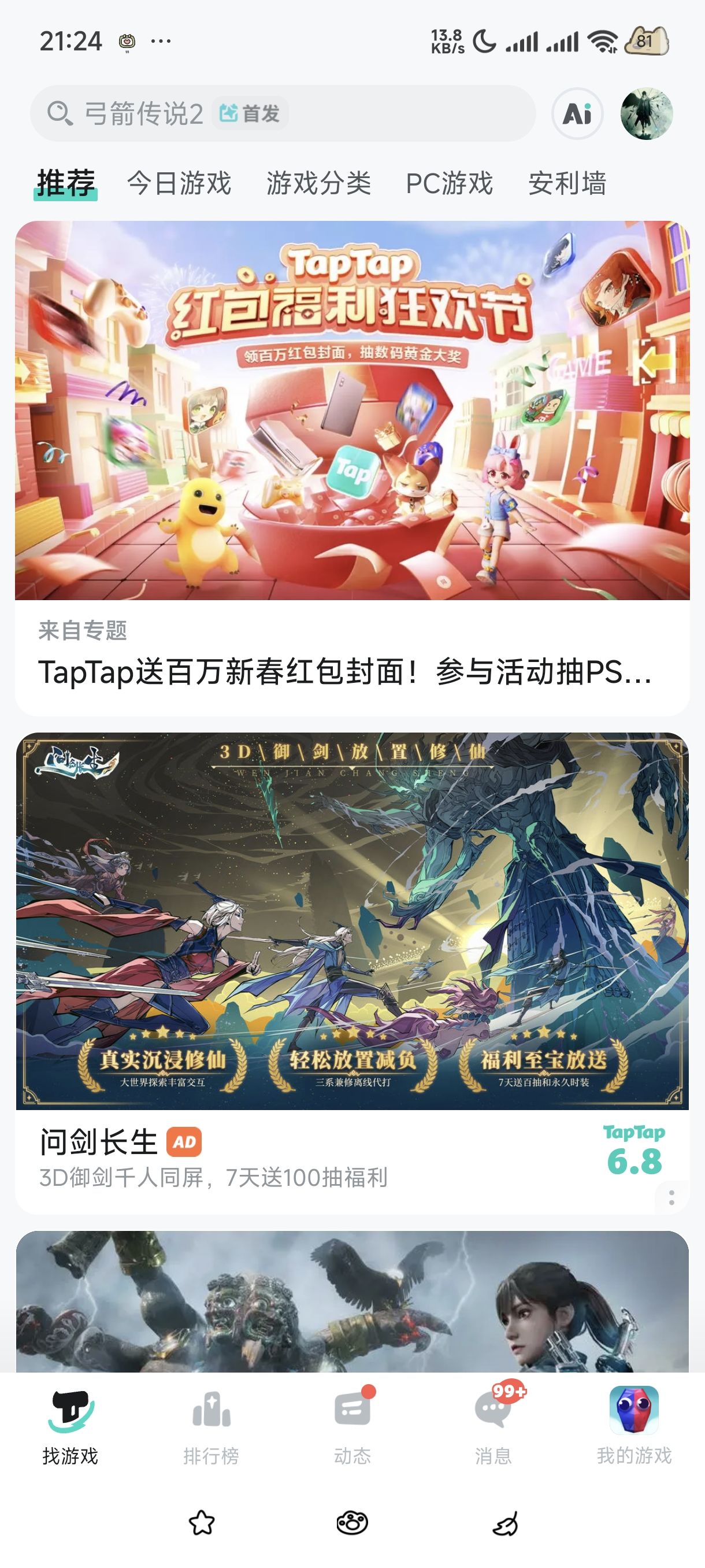
Task: Switch to the PC游戏 tab
Action: pyautogui.click(x=449, y=183)
